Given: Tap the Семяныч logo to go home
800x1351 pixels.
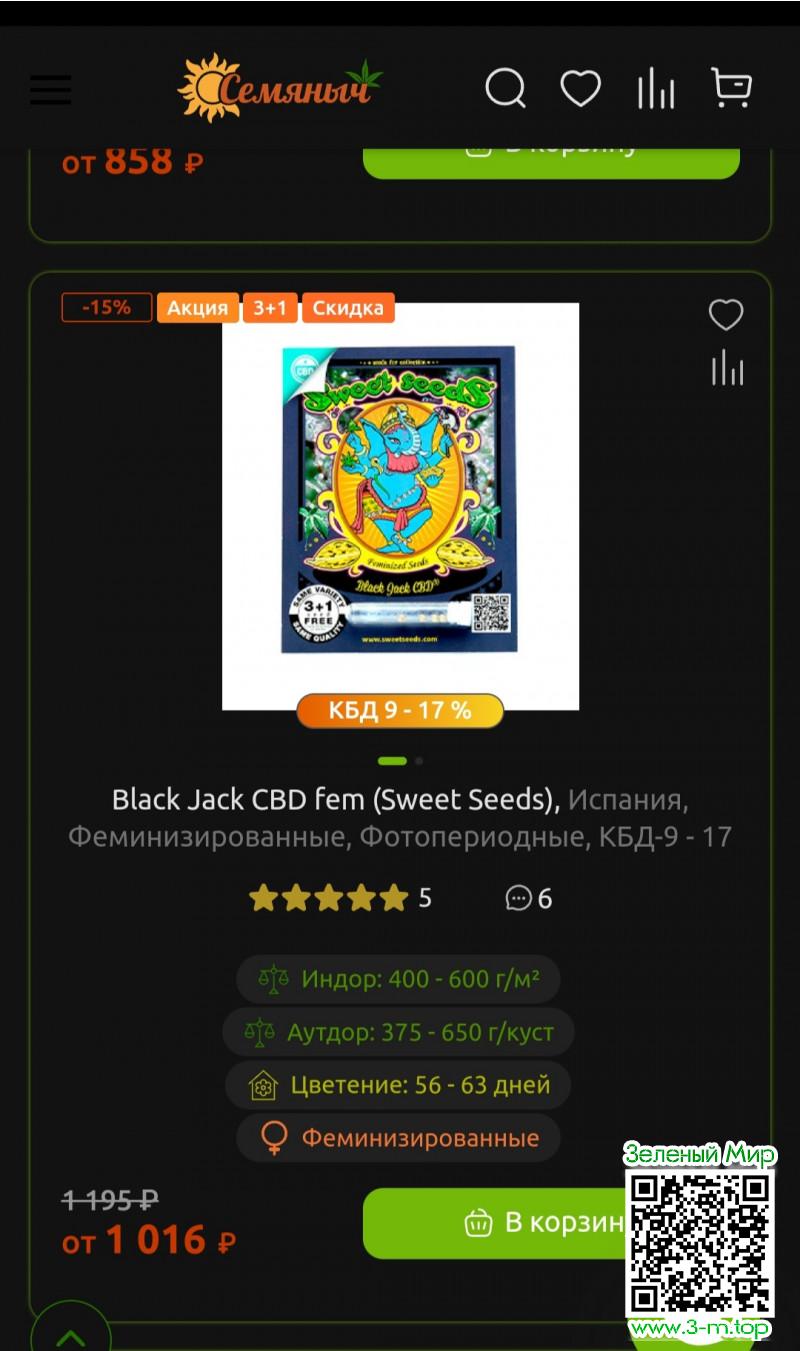Looking at the screenshot, I should coord(280,88).
